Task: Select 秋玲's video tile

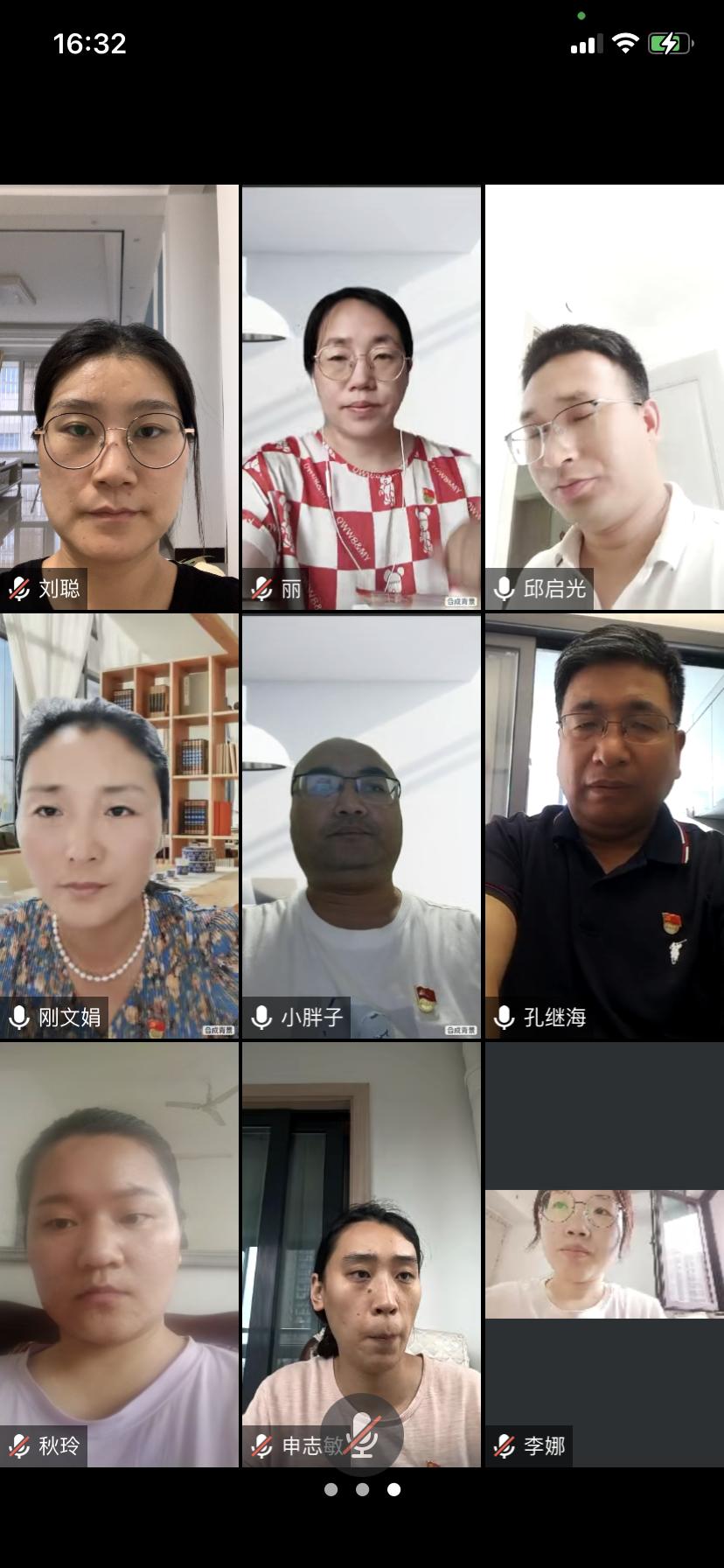Action: pyautogui.click(x=119, y=1254)
